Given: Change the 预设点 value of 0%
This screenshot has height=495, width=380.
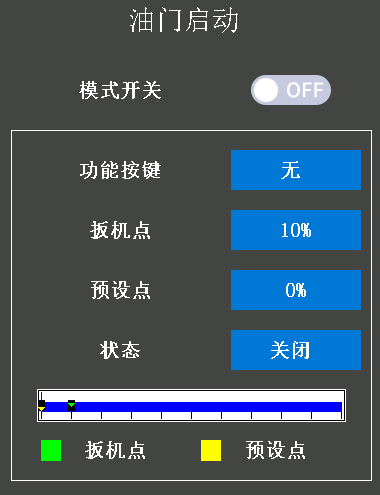Looking at the screenshot, I should [296, 290].
